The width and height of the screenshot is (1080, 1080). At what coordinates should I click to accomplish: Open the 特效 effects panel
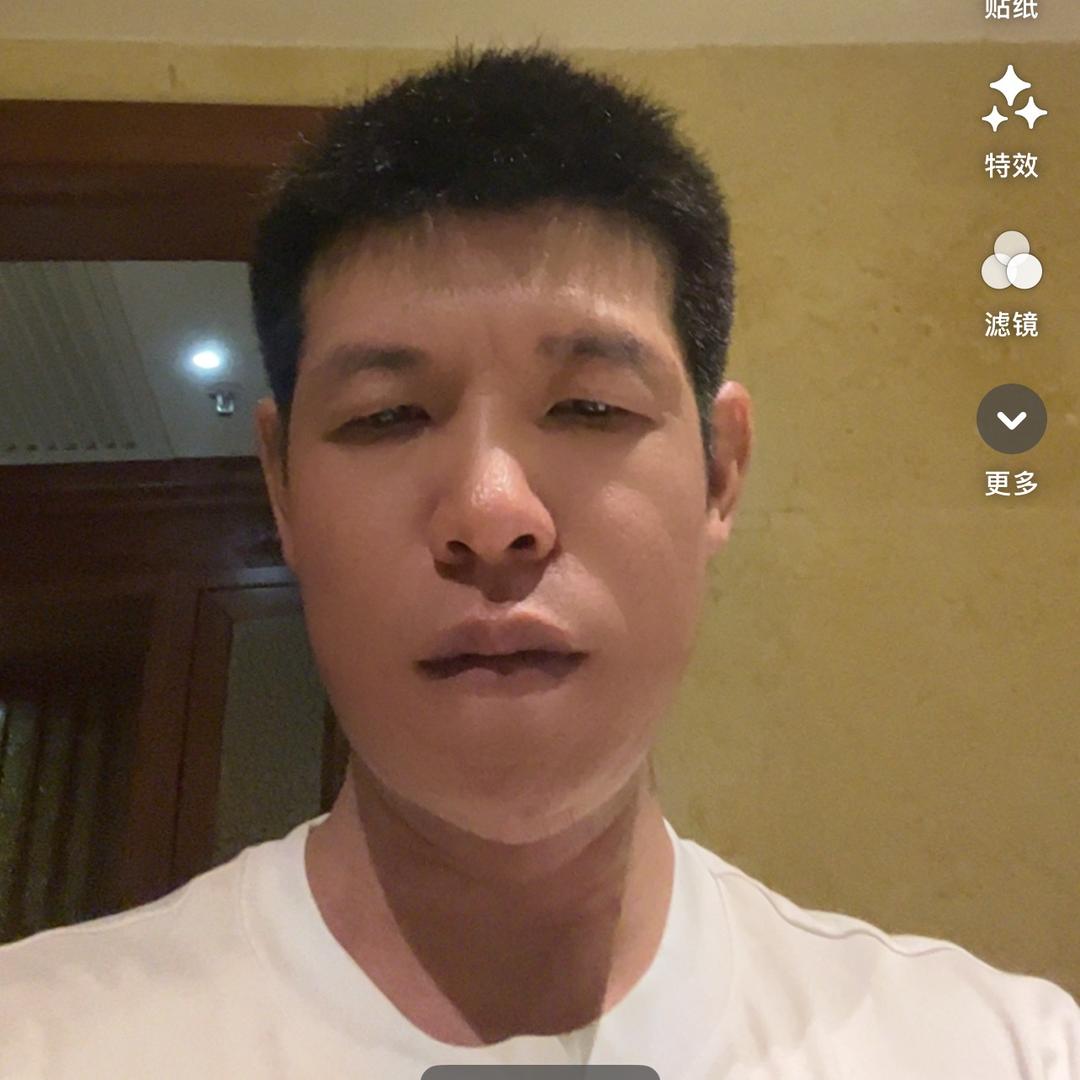[1012, 122]
